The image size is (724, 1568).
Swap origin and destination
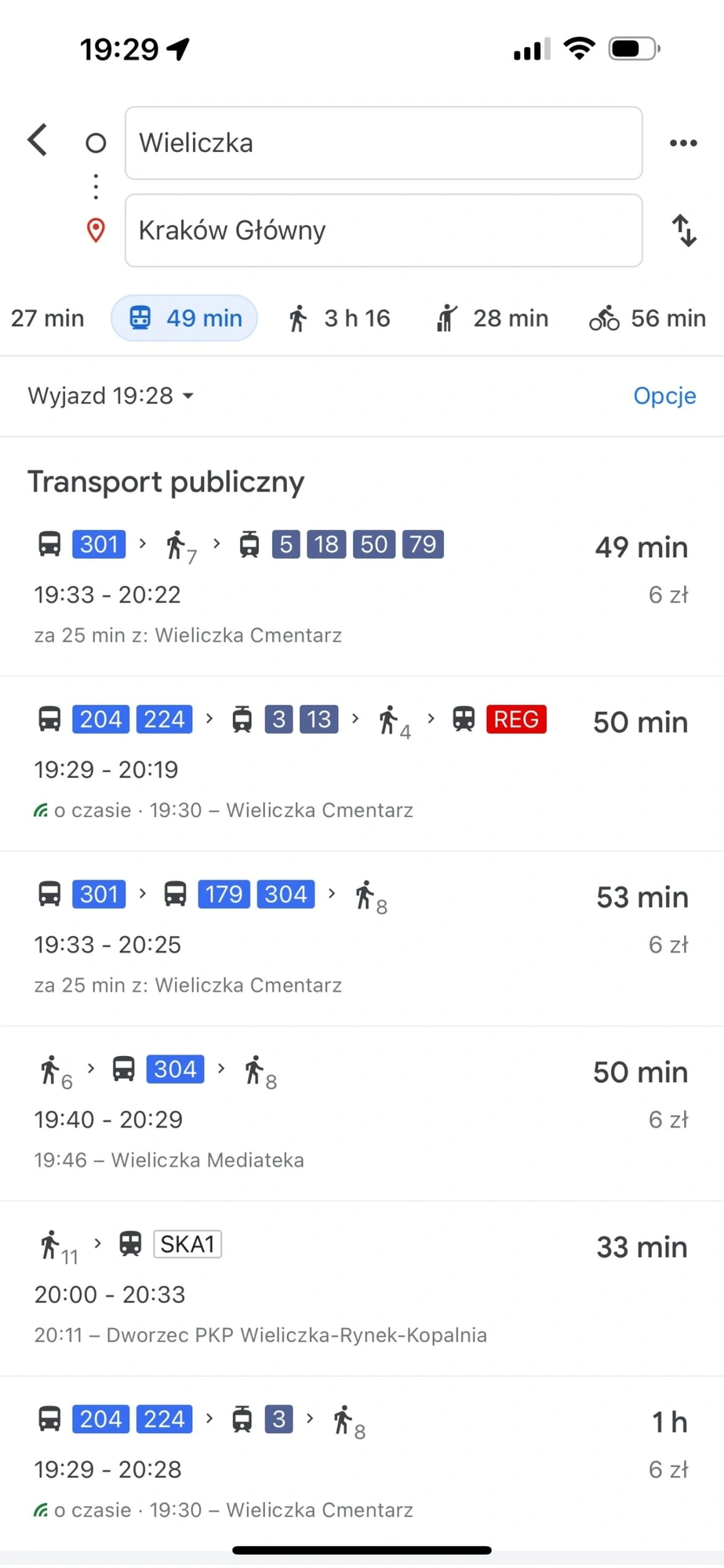click(x=684, y=230)
